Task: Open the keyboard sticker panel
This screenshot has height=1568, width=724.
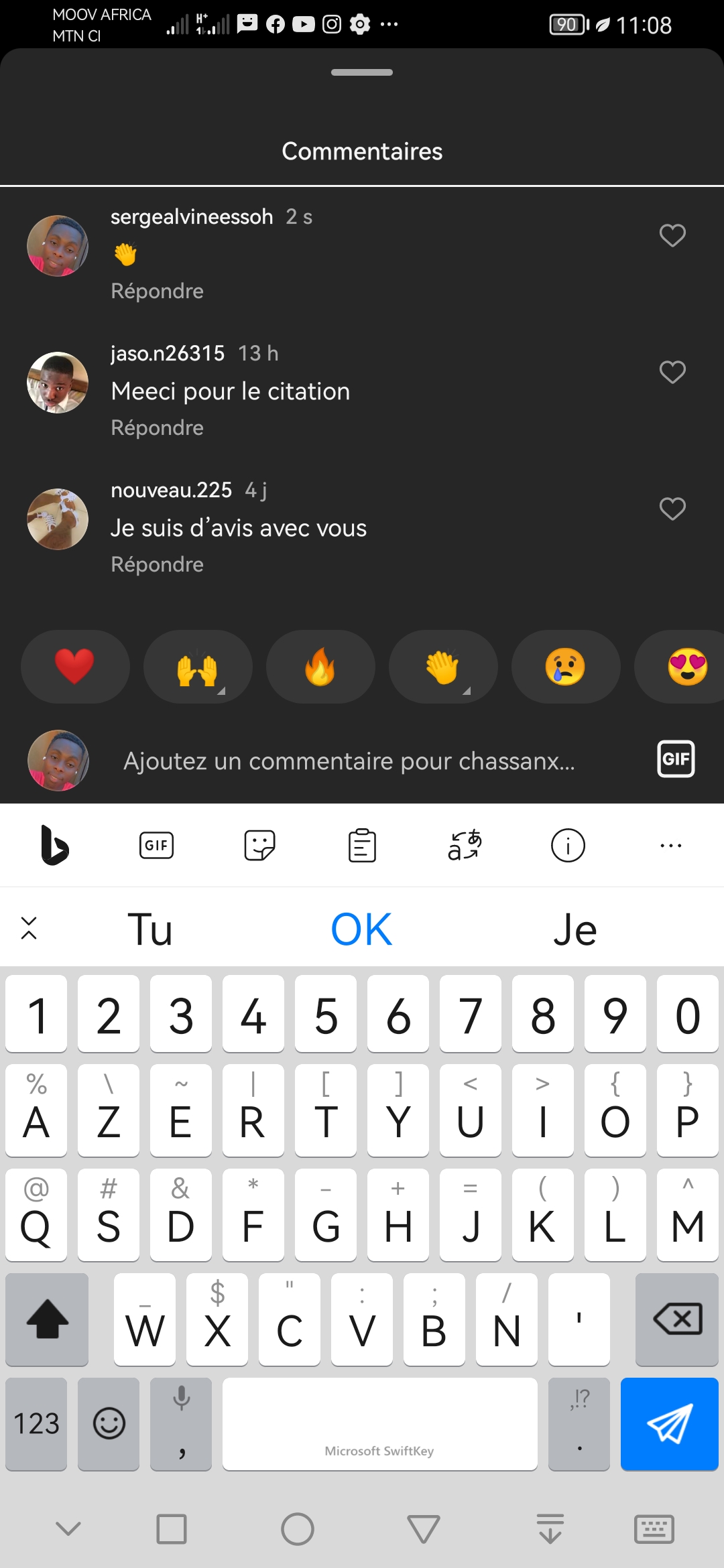Action: [259, 846]
